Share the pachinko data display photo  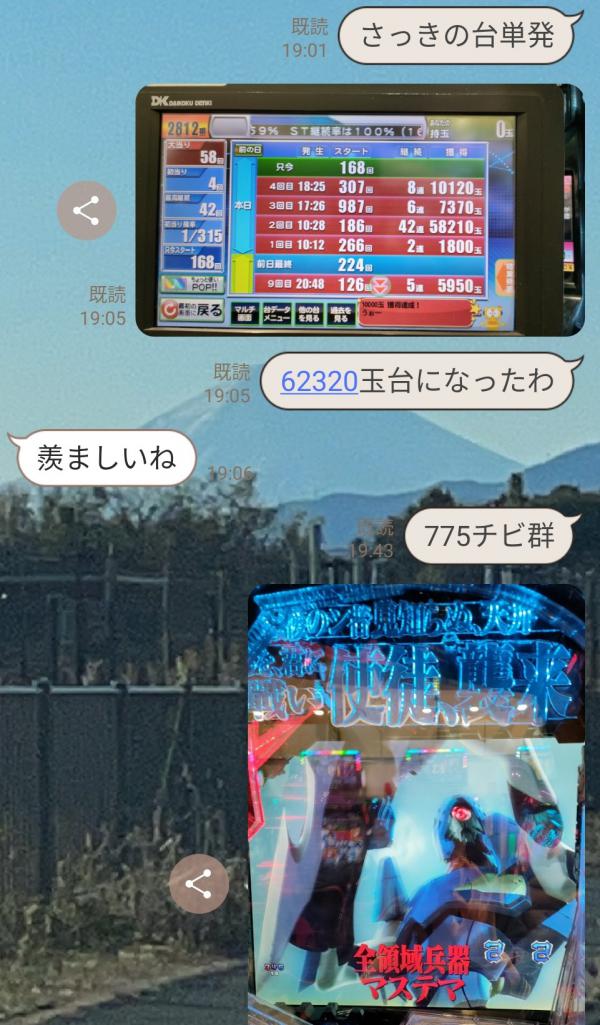click(x=86, y=210)
